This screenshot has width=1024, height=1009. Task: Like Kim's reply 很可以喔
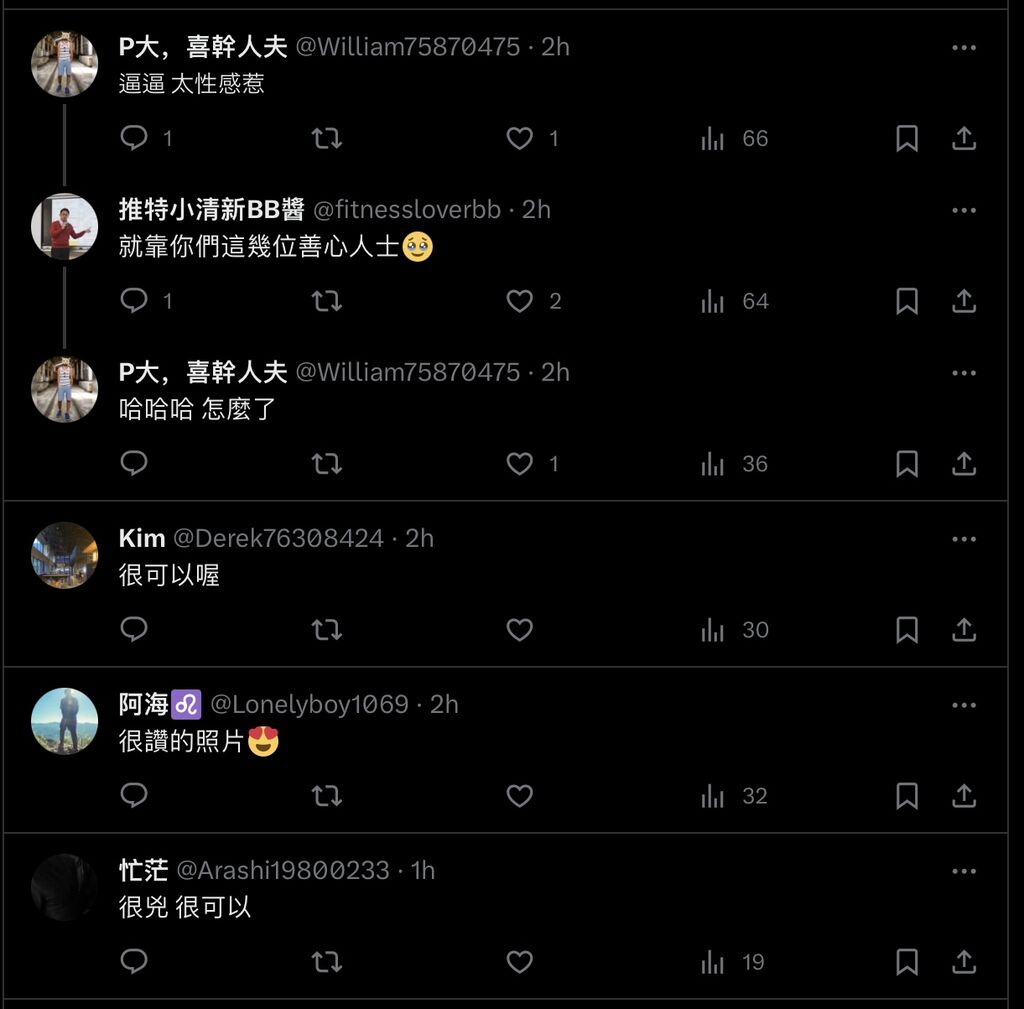(519, 630)
